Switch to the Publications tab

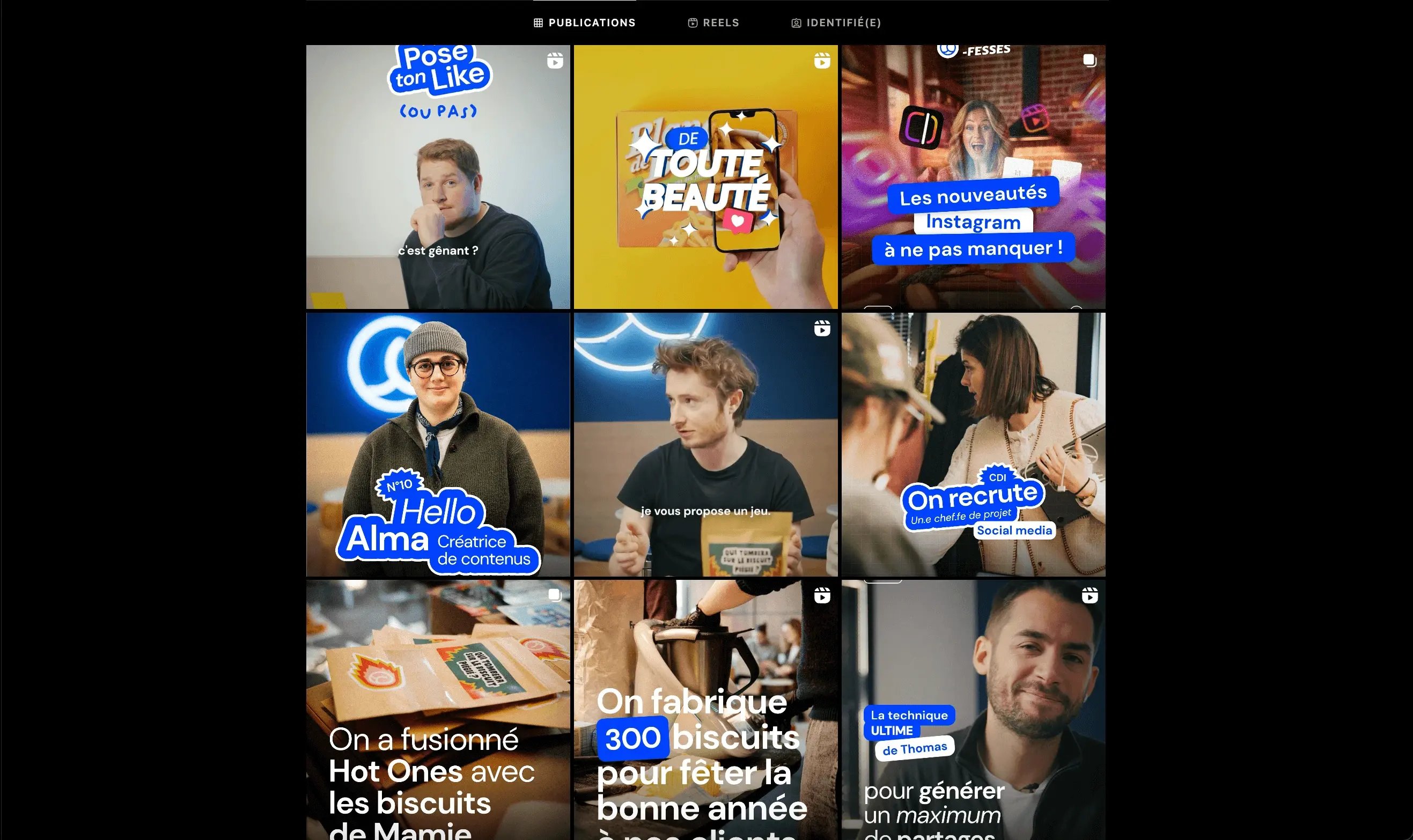[585, 23]
